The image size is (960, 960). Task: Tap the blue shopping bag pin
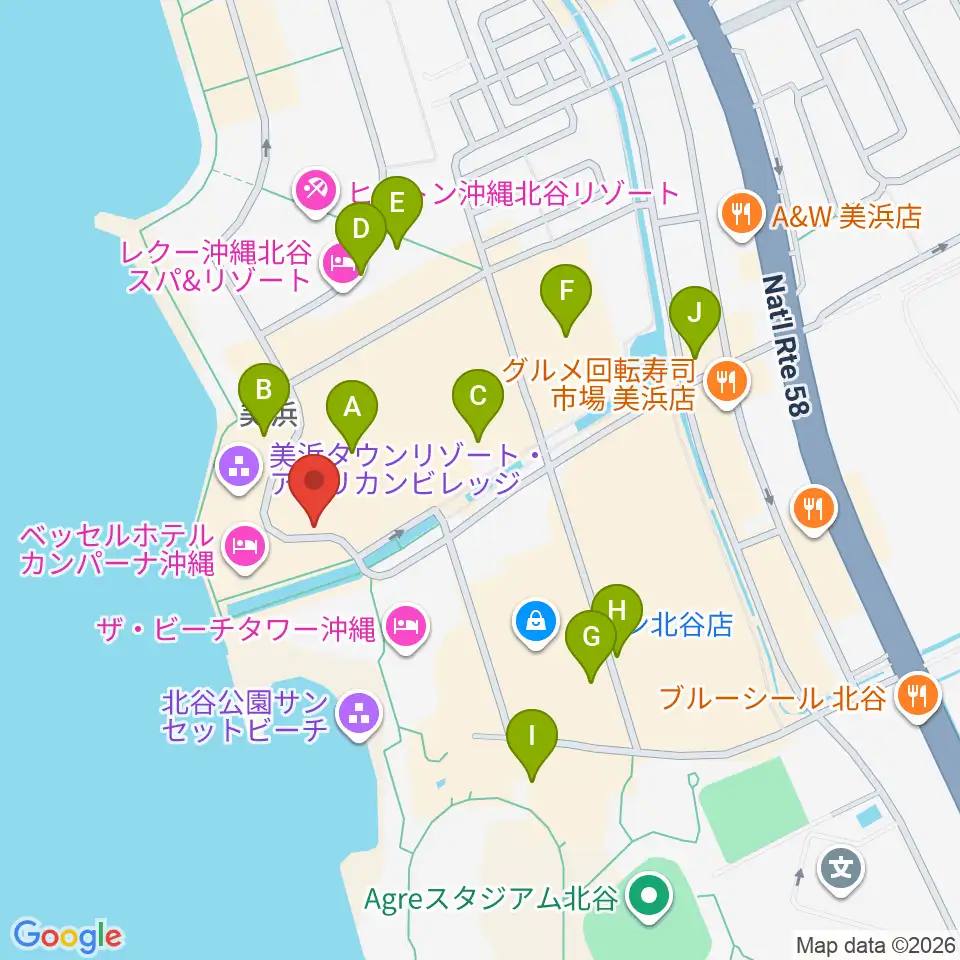tap(536, 623)
